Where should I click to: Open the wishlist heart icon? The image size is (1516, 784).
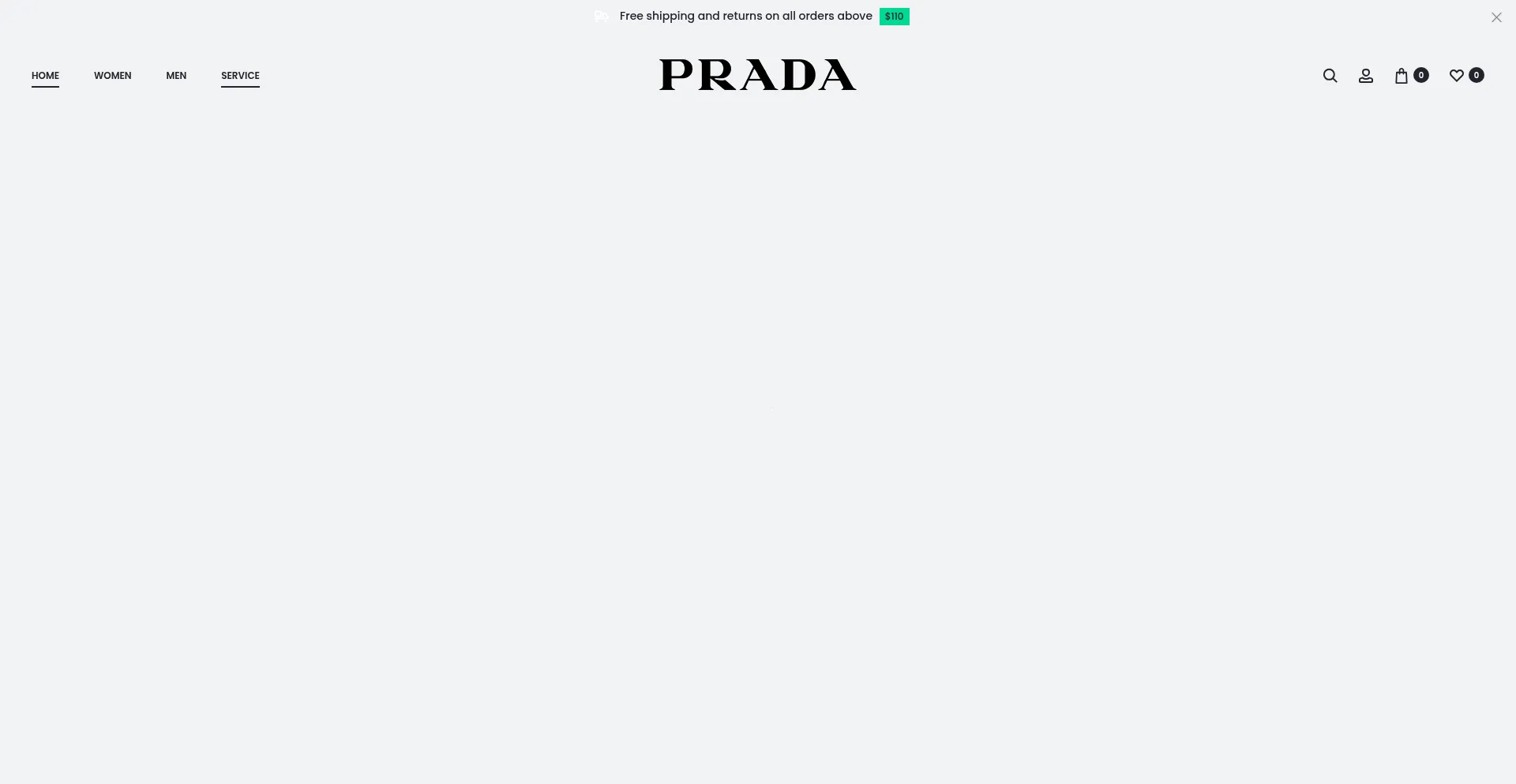pyautogui.click(x=1457, y=76)
